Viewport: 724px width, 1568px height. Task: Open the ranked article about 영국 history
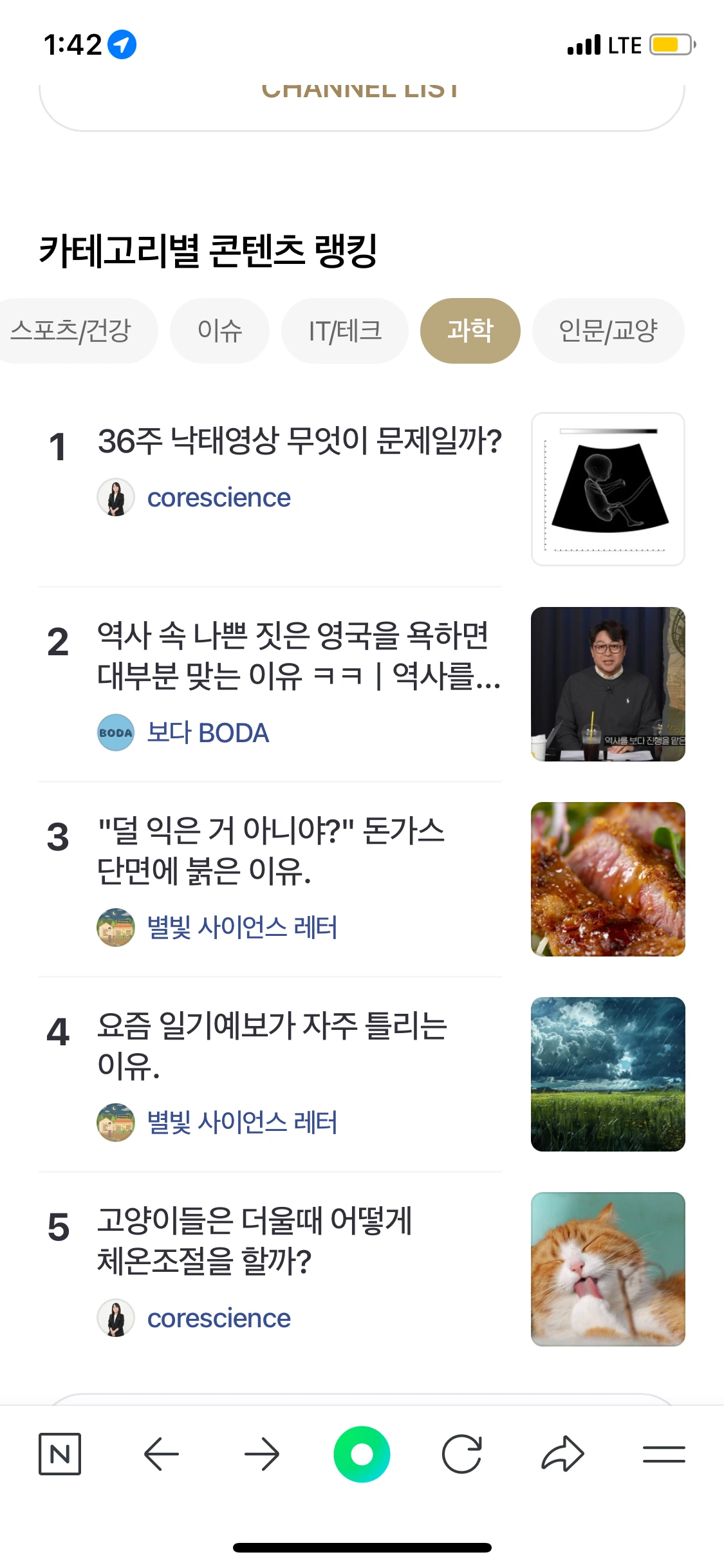299,655
